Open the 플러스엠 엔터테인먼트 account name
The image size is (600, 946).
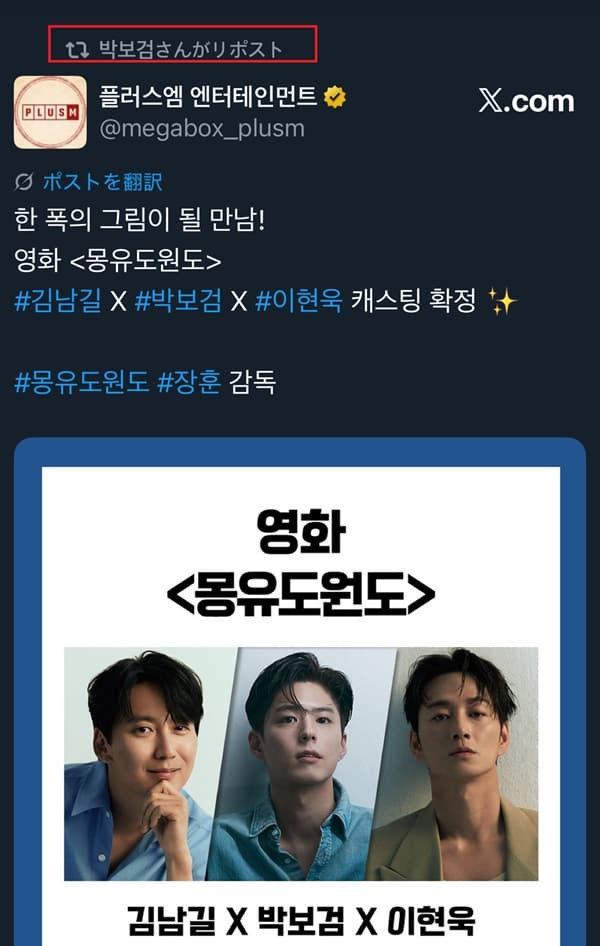coord(208,97)
